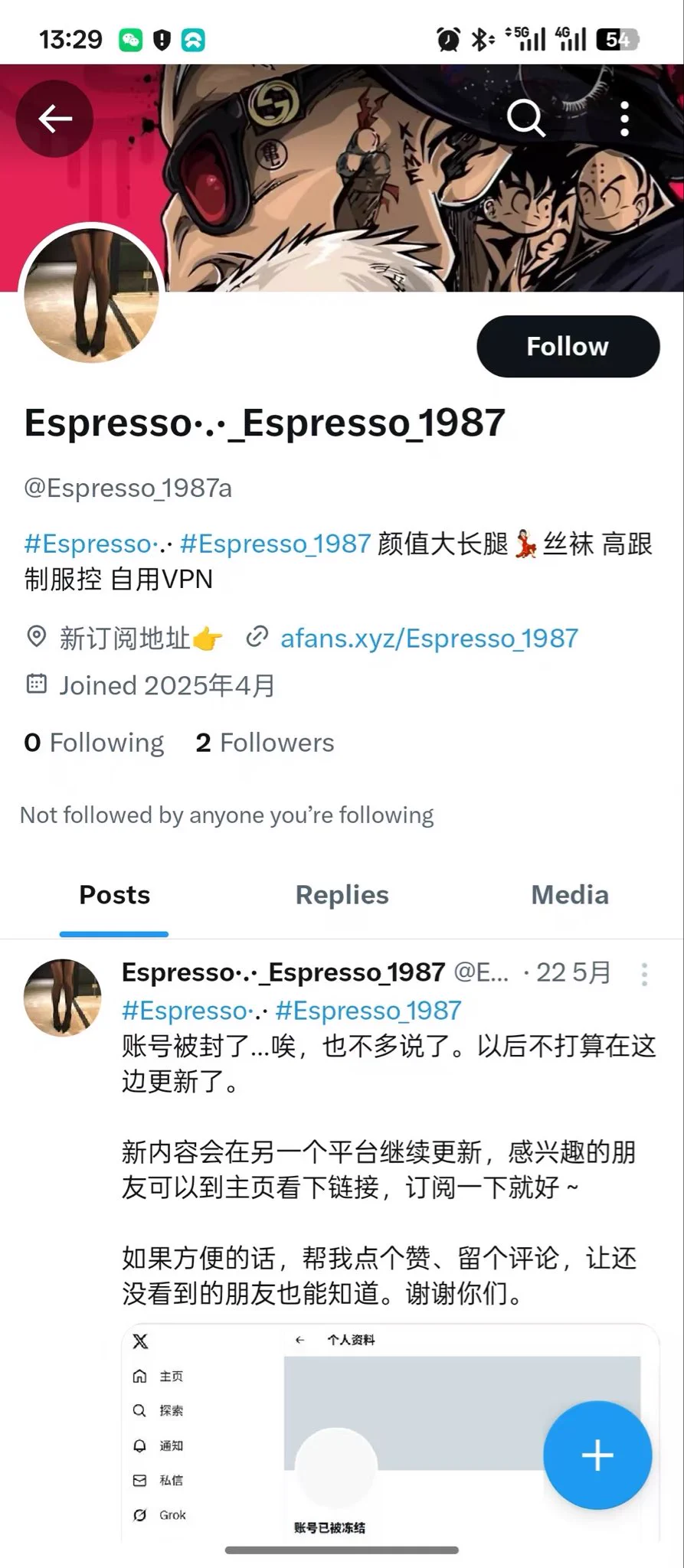Open more options on the 22 5月 post
684x1568 pixels.
click(x=644, y=974)
